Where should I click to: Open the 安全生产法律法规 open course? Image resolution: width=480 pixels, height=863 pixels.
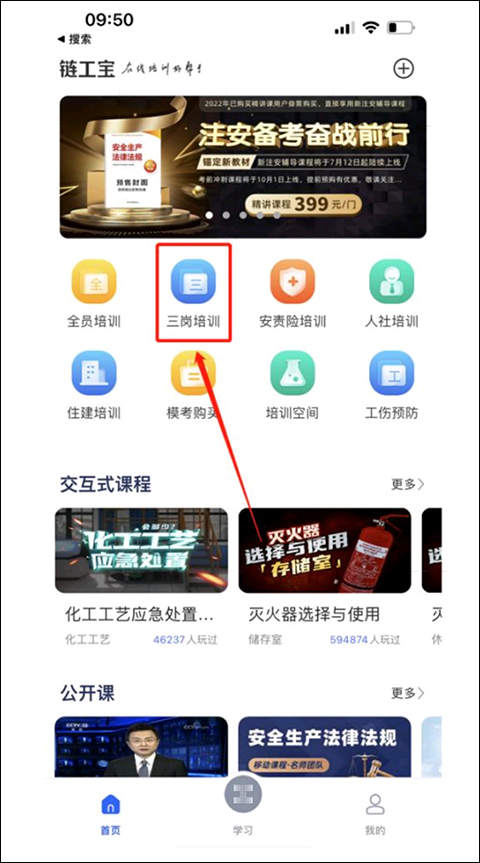click(325, 747)
